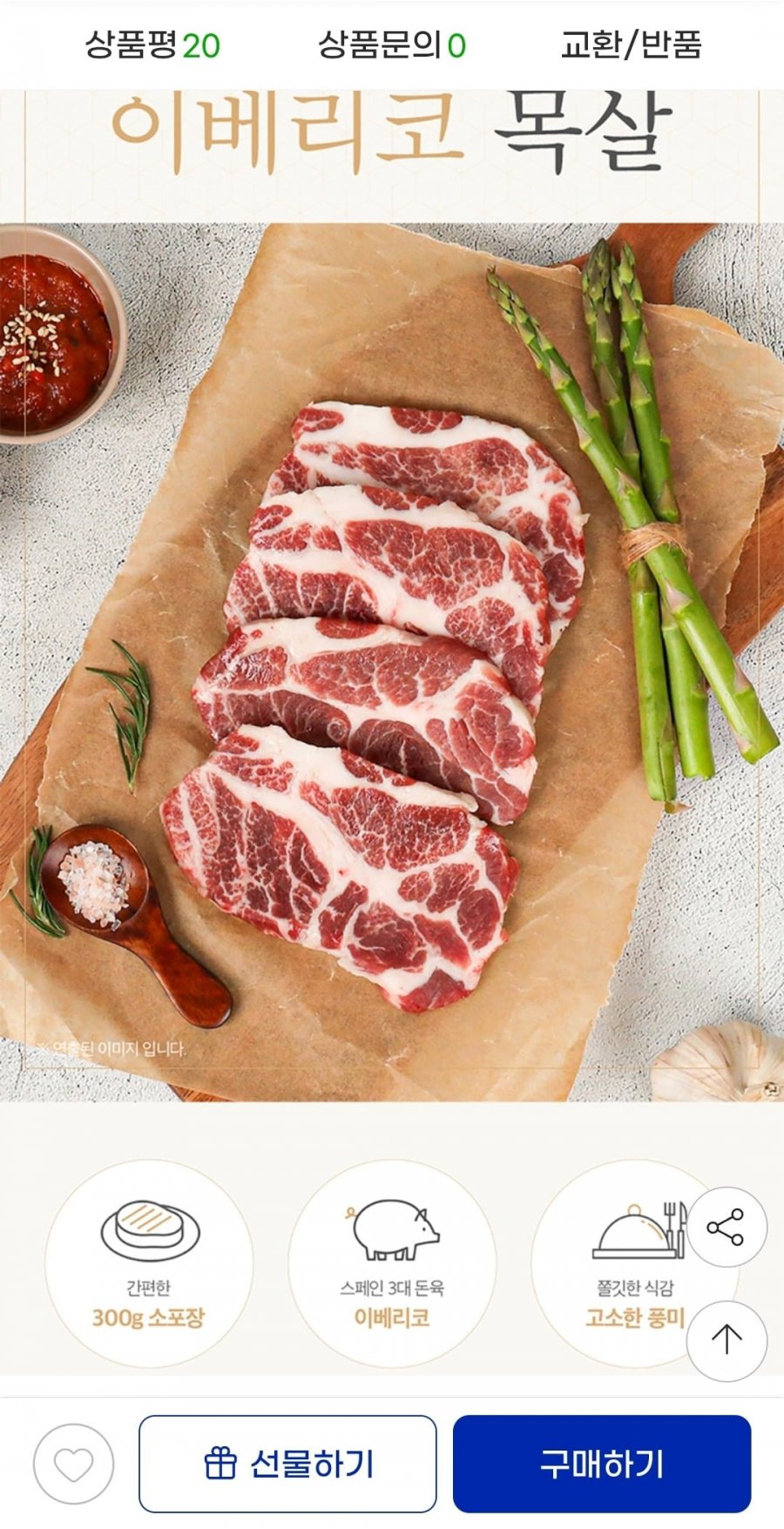Tap 선물하기 to send as a gift
Screen dimensions: 784x1529
click(287, 1464)
